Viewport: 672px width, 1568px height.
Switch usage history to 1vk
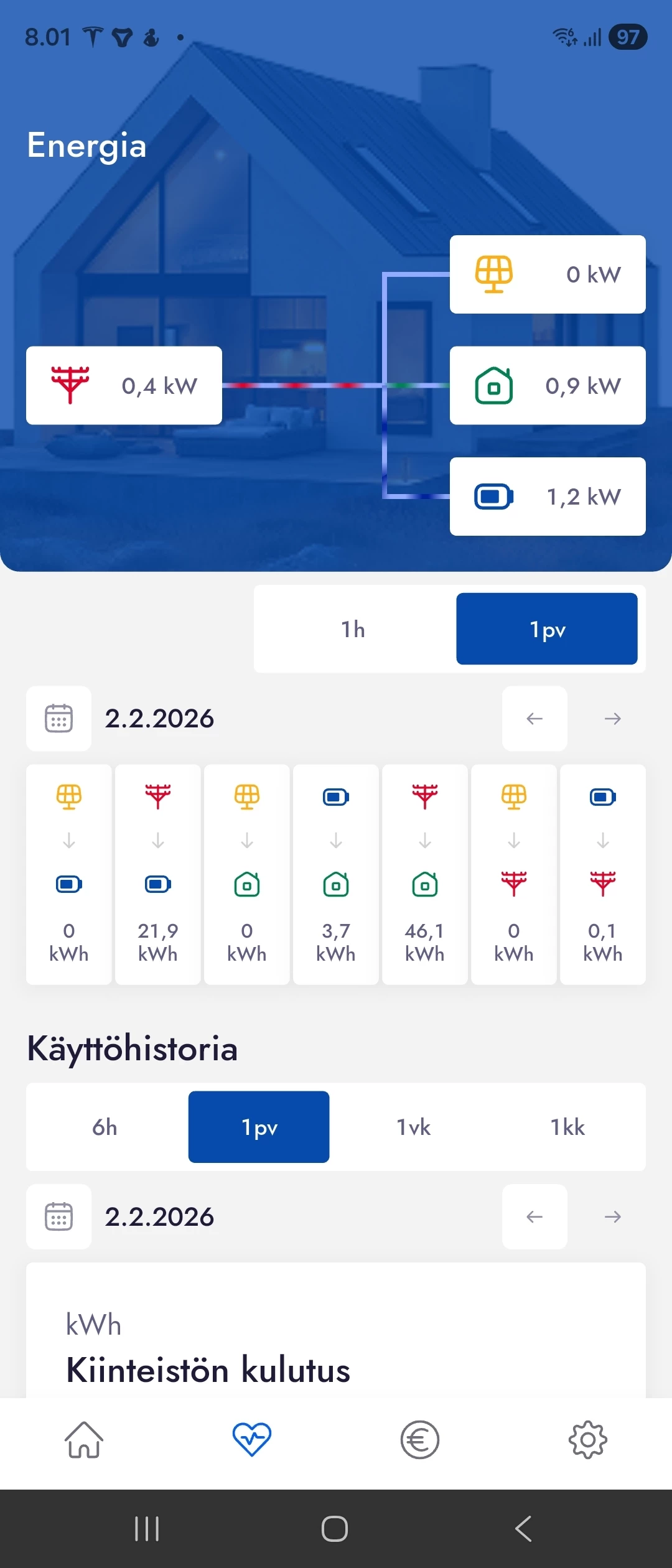click(x=413, y=1127)
